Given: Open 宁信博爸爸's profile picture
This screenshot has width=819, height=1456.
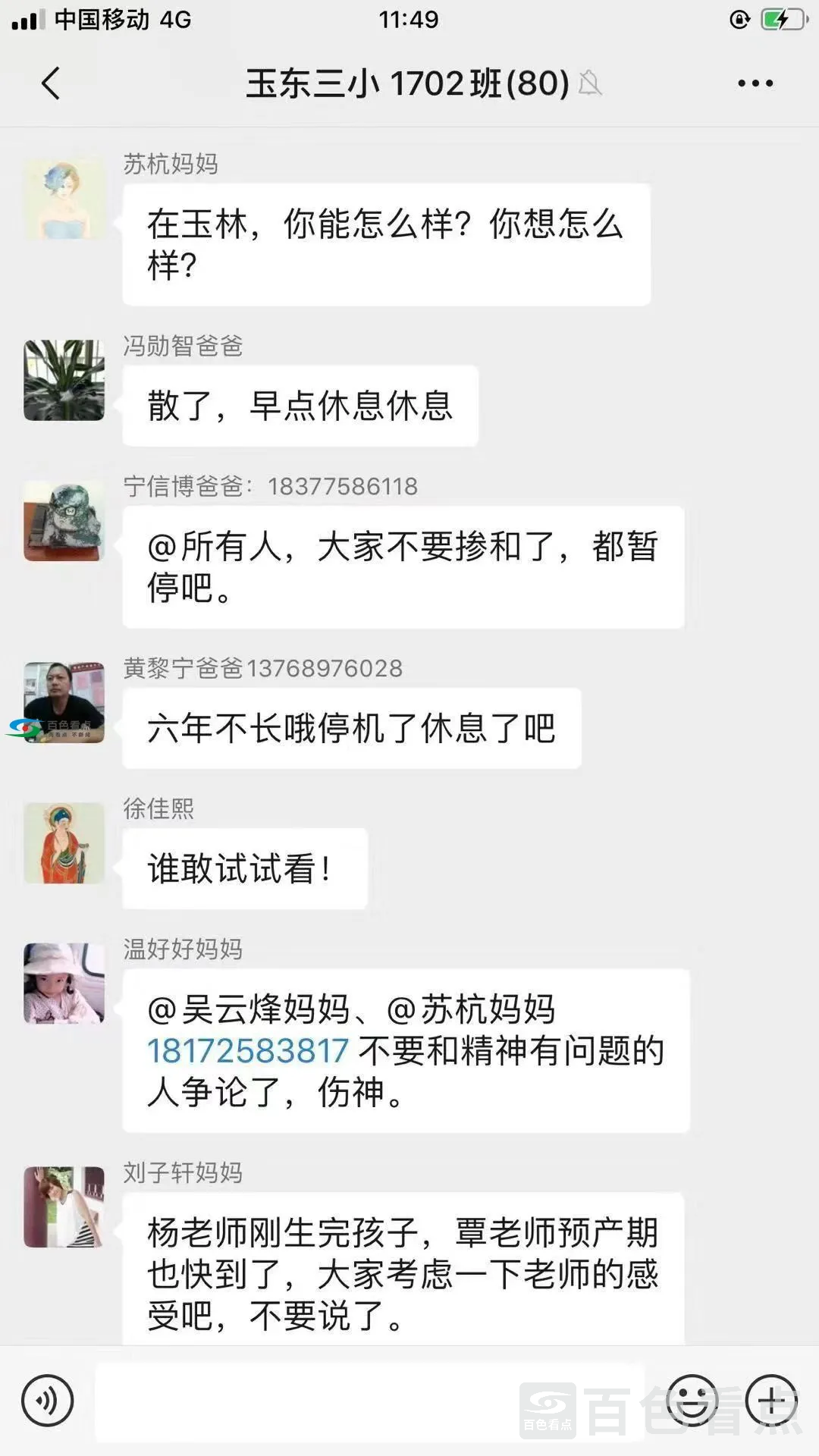Looking at the screenshot, I should coord(64,521).
